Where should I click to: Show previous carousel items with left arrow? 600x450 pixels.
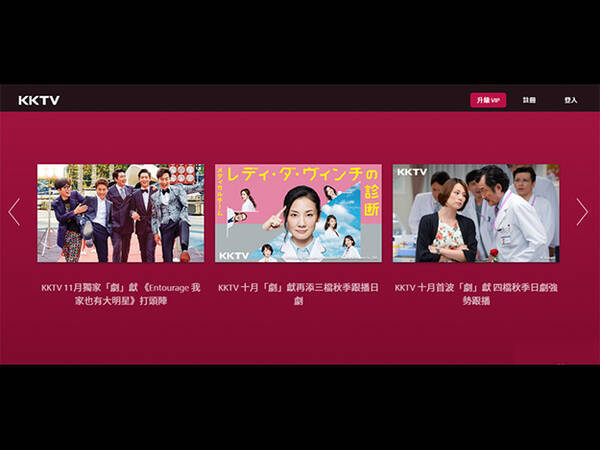[x=14, y=212]
